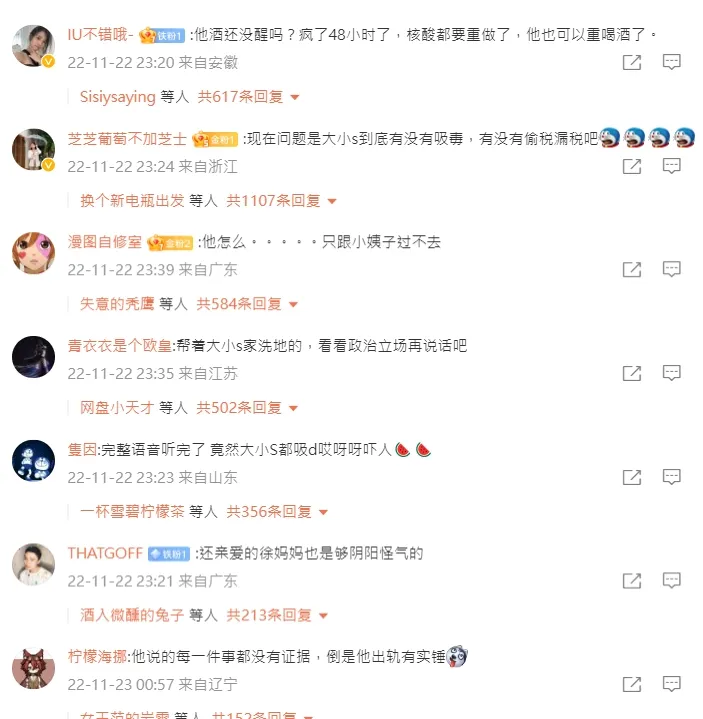Screen dimensions: 703x719
Task: Open 柠檬海挪 username link
Action: (x=97, y=657)
